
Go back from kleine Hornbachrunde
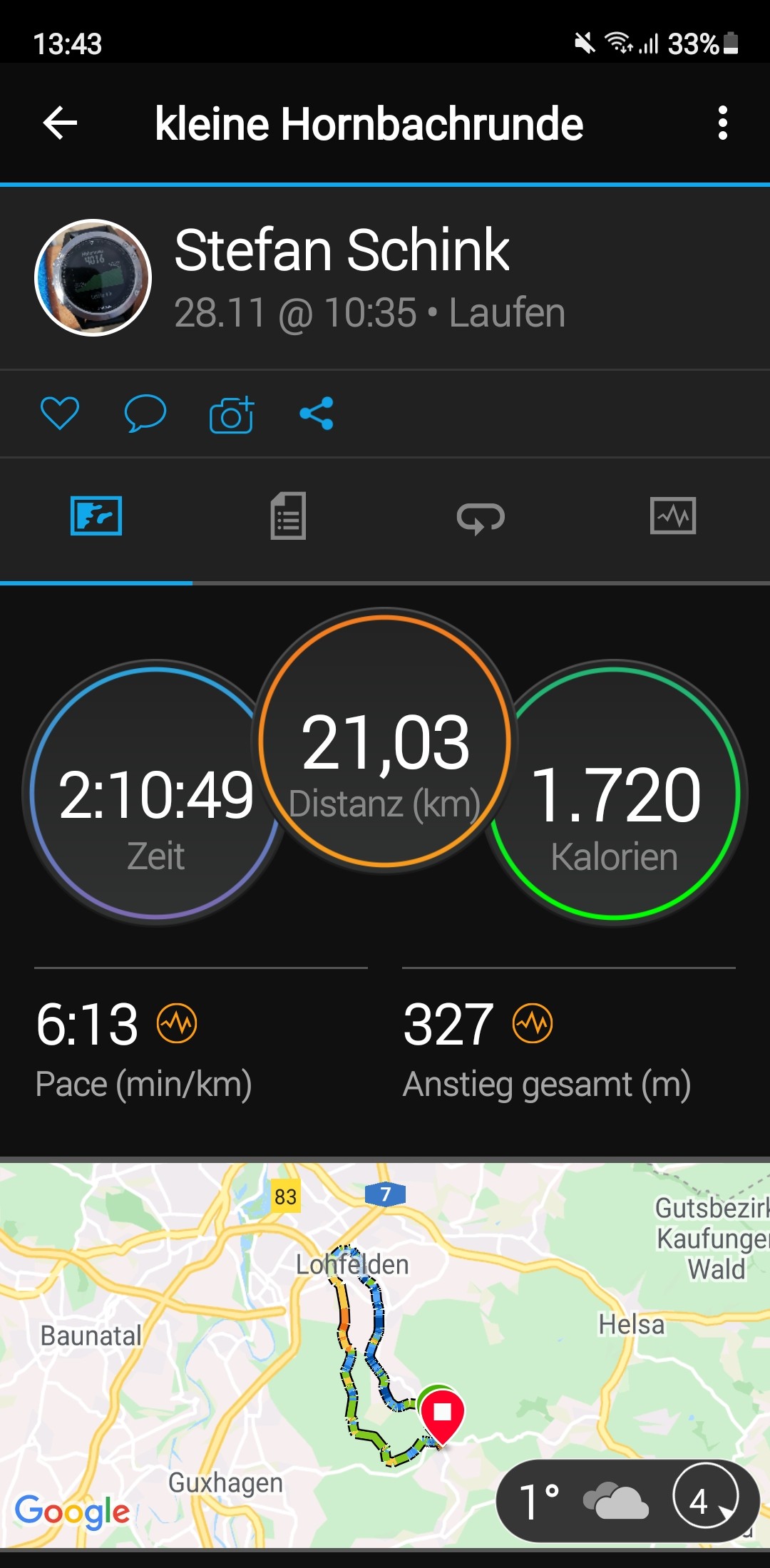(60, 123)
